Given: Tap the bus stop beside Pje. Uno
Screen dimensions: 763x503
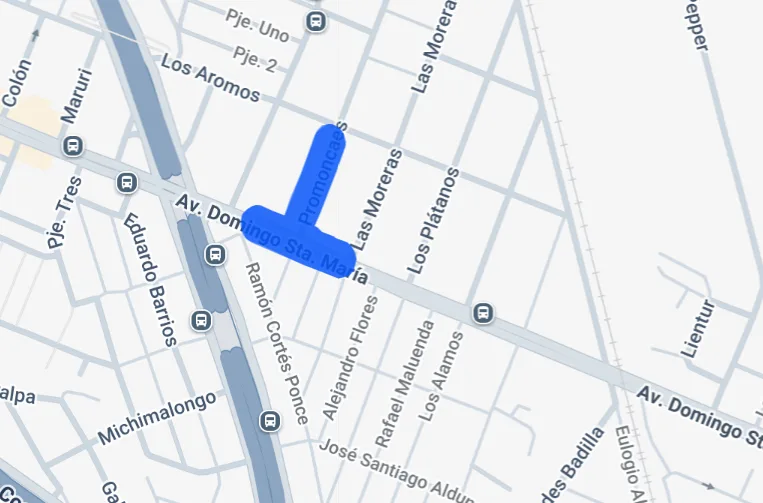Looking at the screenshot, I should 316,21.
